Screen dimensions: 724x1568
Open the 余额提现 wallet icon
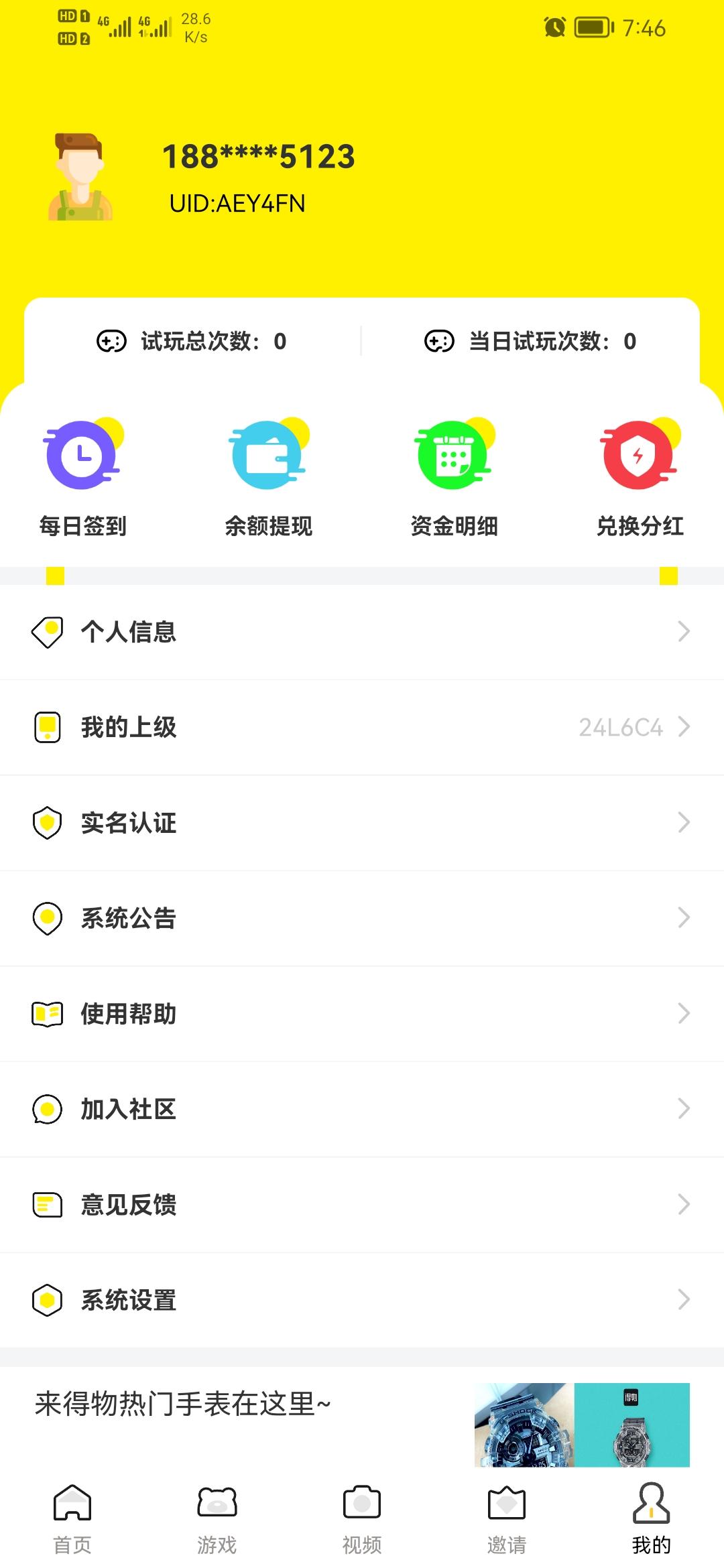click(267, 454)
